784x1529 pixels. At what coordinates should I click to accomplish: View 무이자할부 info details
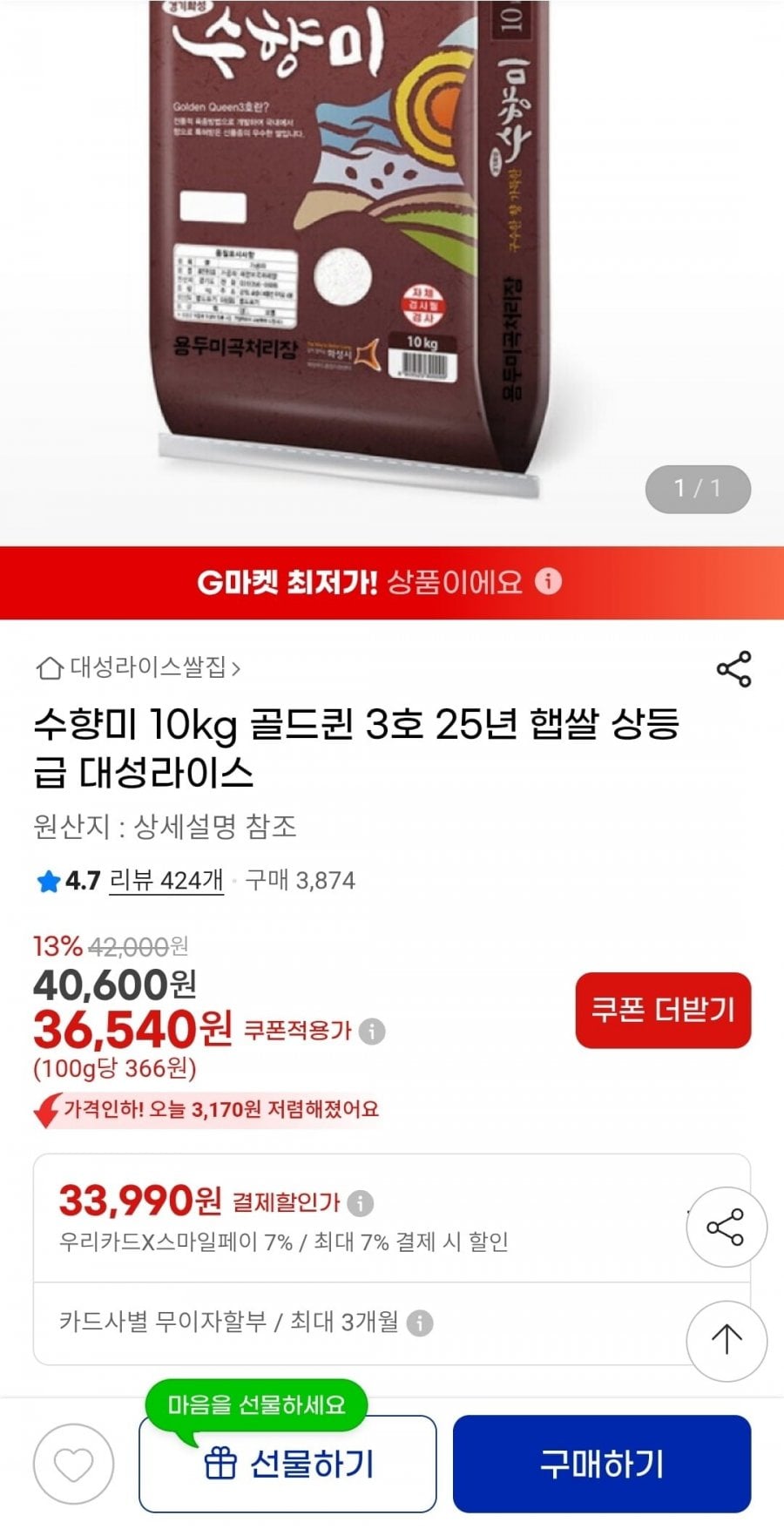[420, 1323]
